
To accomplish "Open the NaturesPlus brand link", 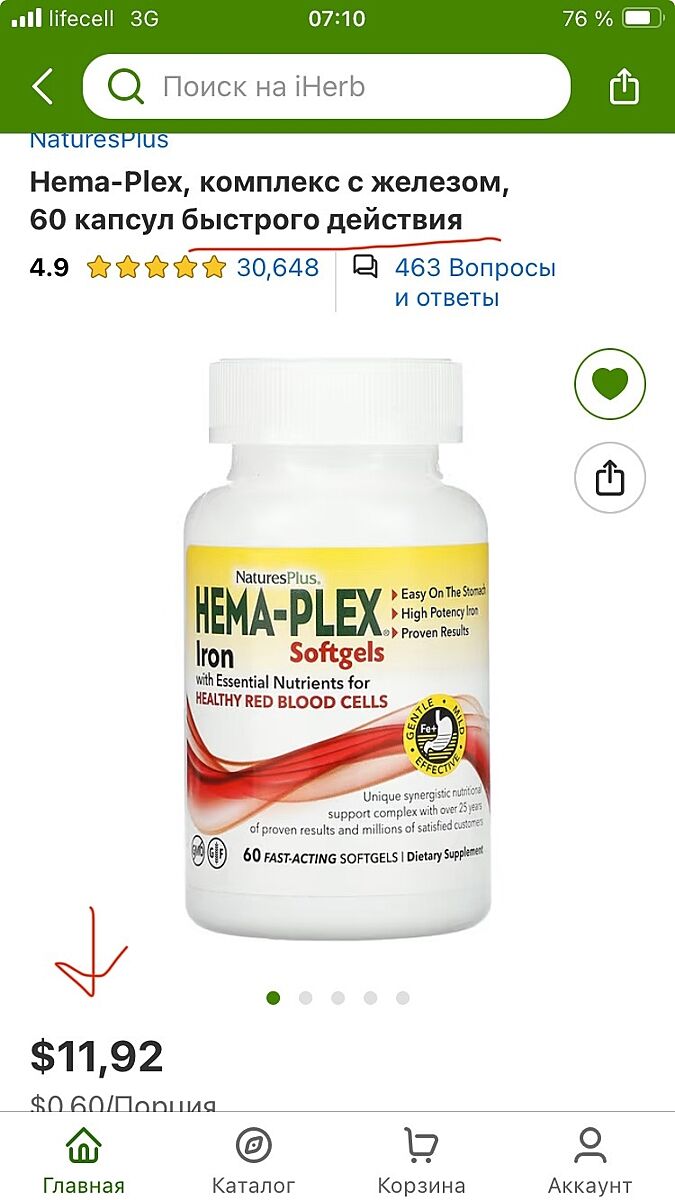I will (x=99, y=140).
